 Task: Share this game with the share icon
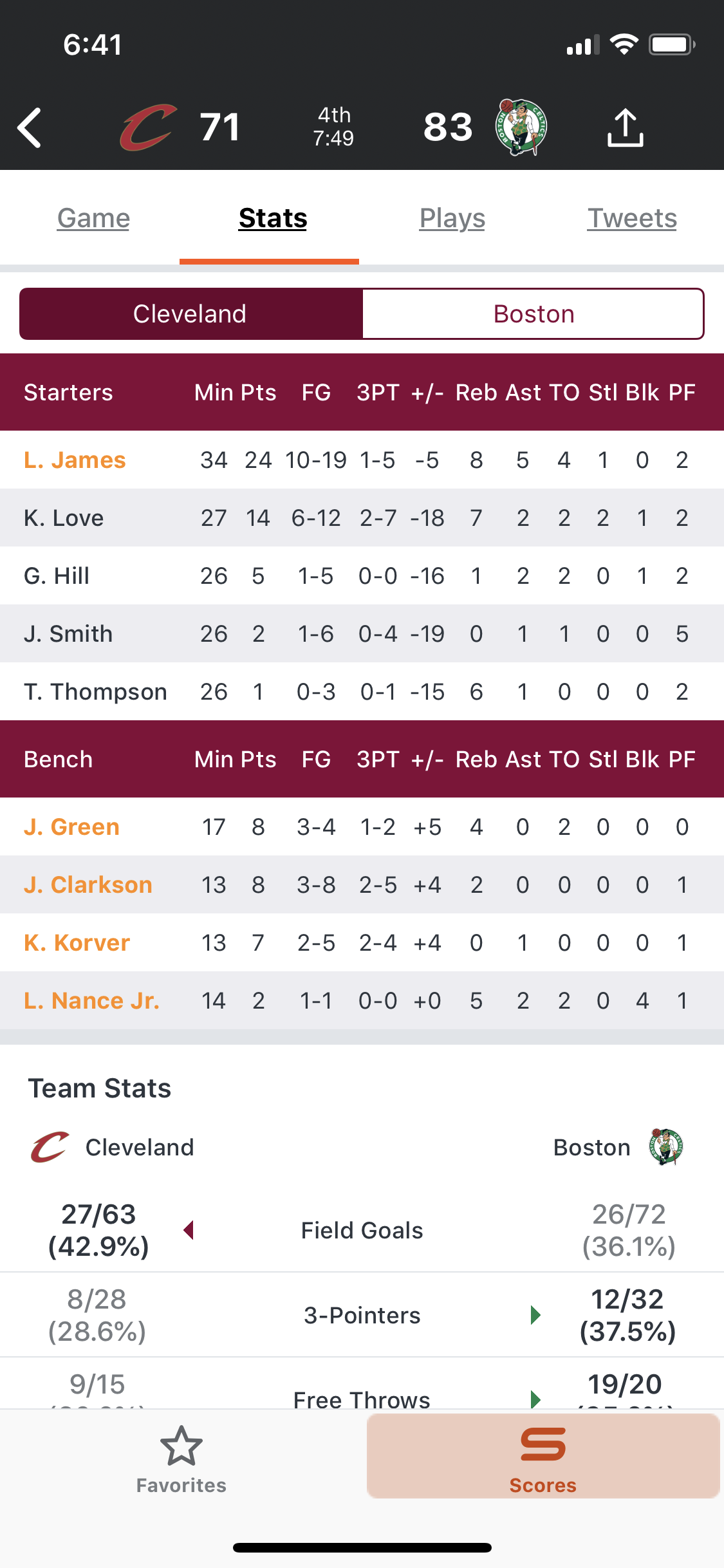pyautogui.click(x=625, y=127)
